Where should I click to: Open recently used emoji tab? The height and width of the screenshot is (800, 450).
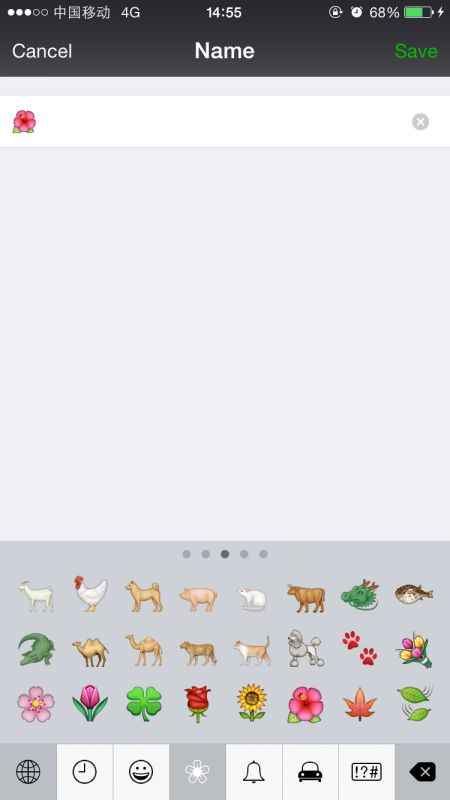coord(85,772)
